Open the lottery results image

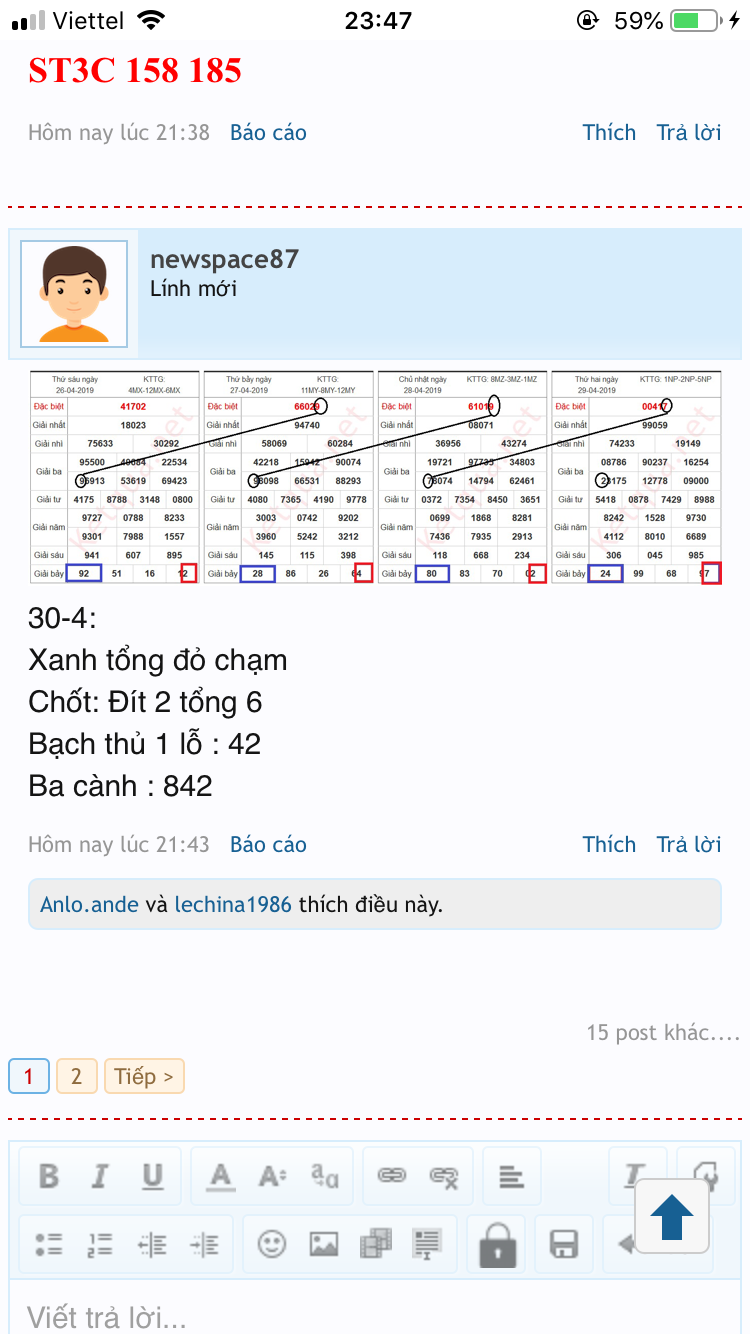(375, 476)
